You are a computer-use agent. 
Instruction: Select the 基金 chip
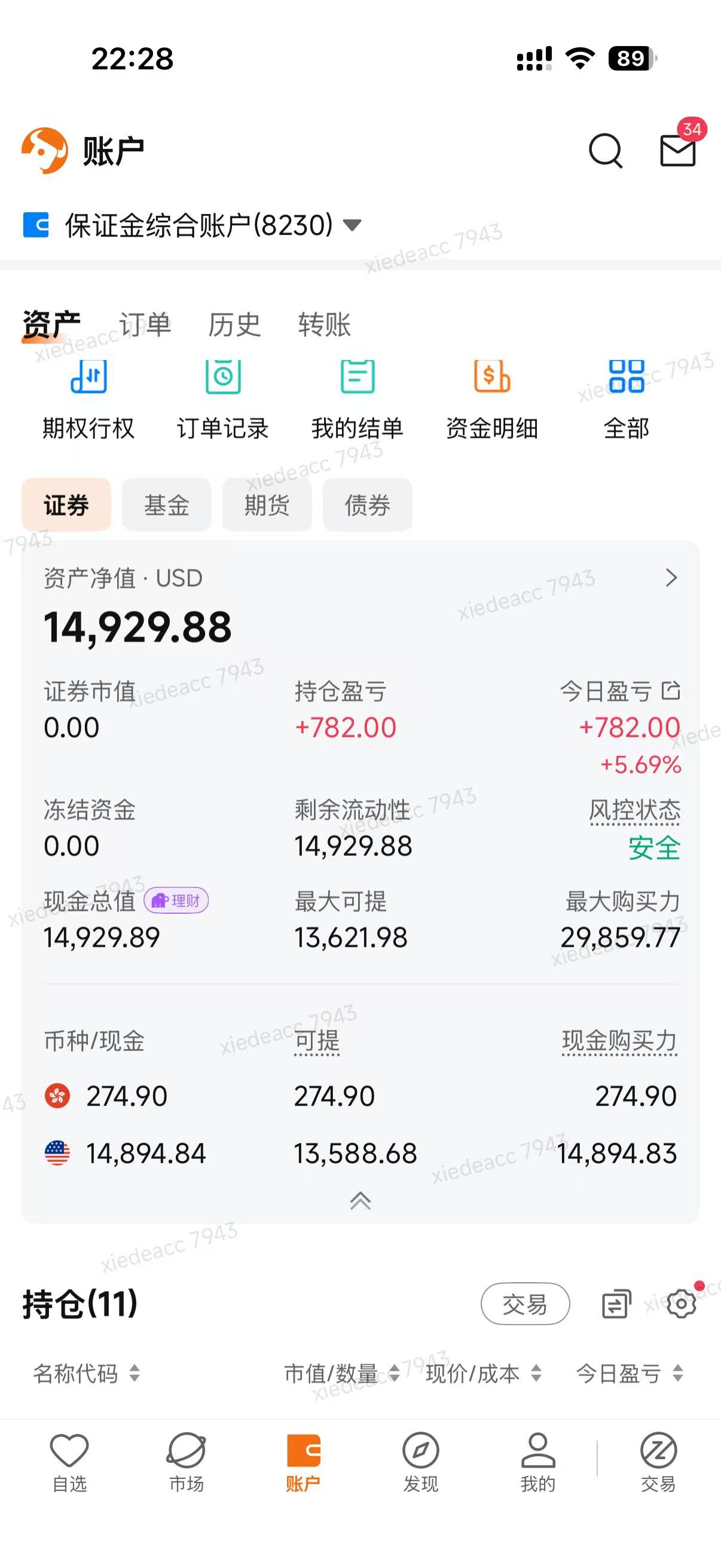(x=167, y=505)
